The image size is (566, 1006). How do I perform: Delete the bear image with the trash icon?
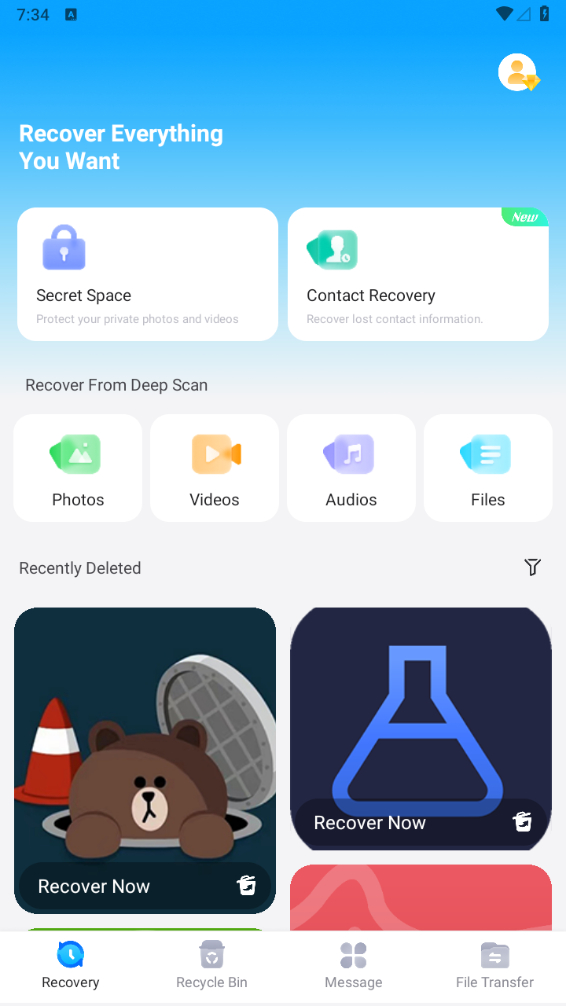(x=246, y=885)
